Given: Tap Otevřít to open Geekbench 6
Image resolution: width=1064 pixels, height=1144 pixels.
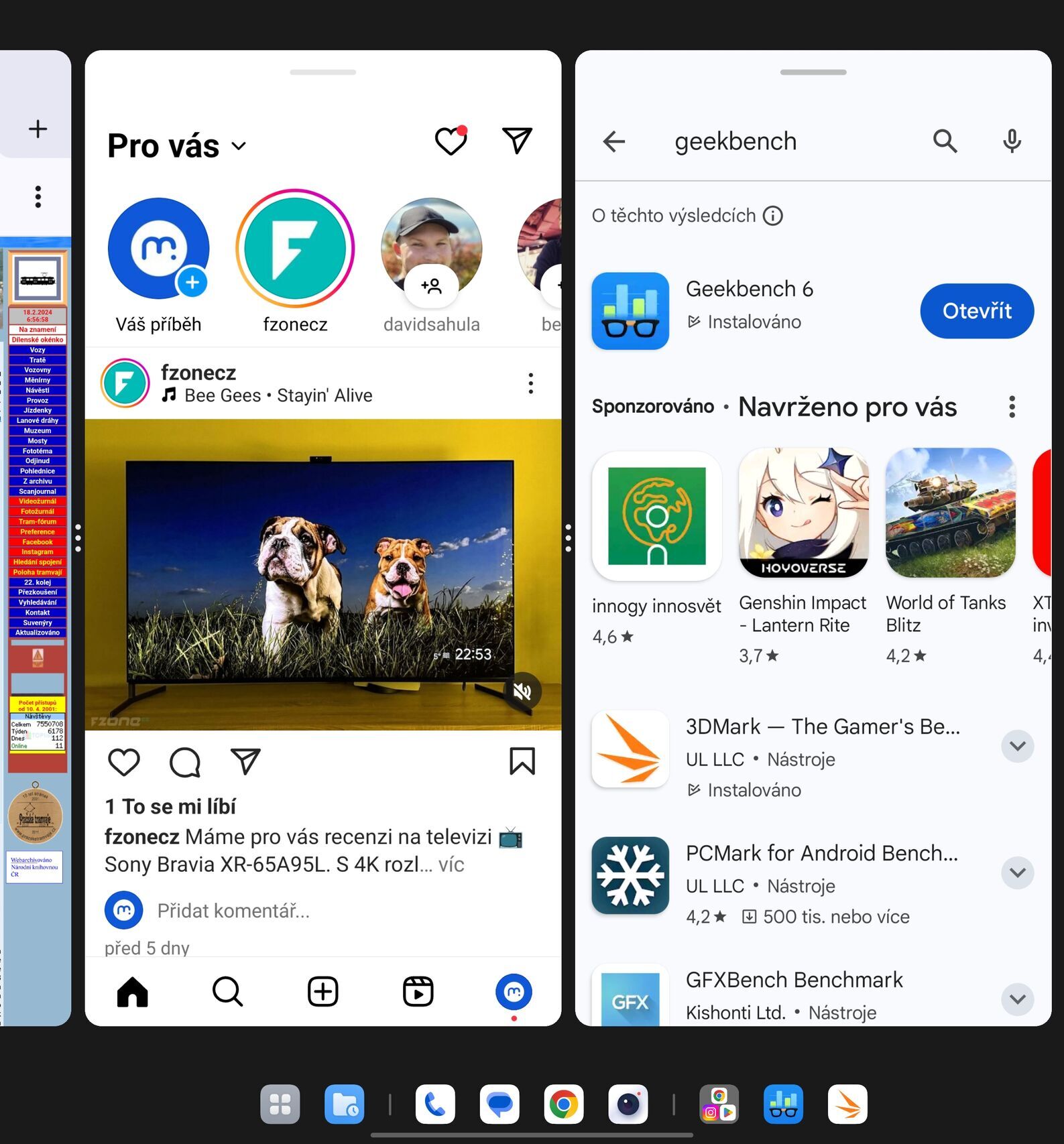Looking at the screenshot, I should point(976,311).
